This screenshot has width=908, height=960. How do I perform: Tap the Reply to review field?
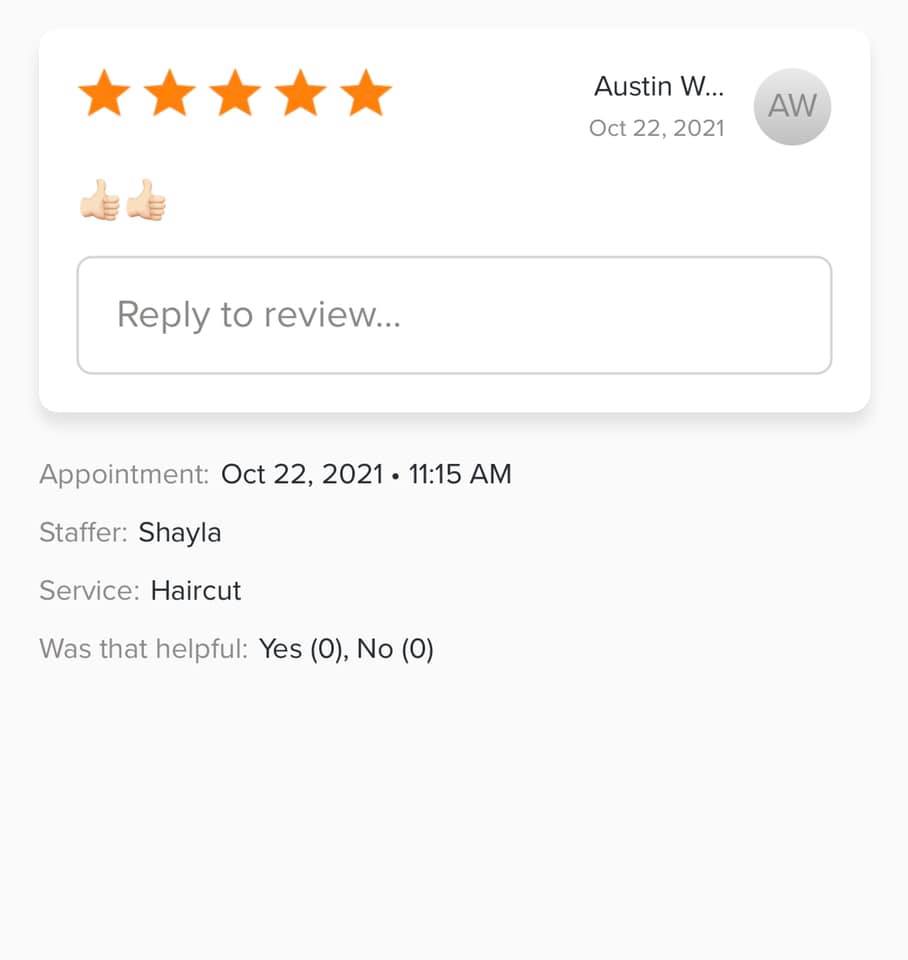(x=454, y=315)
